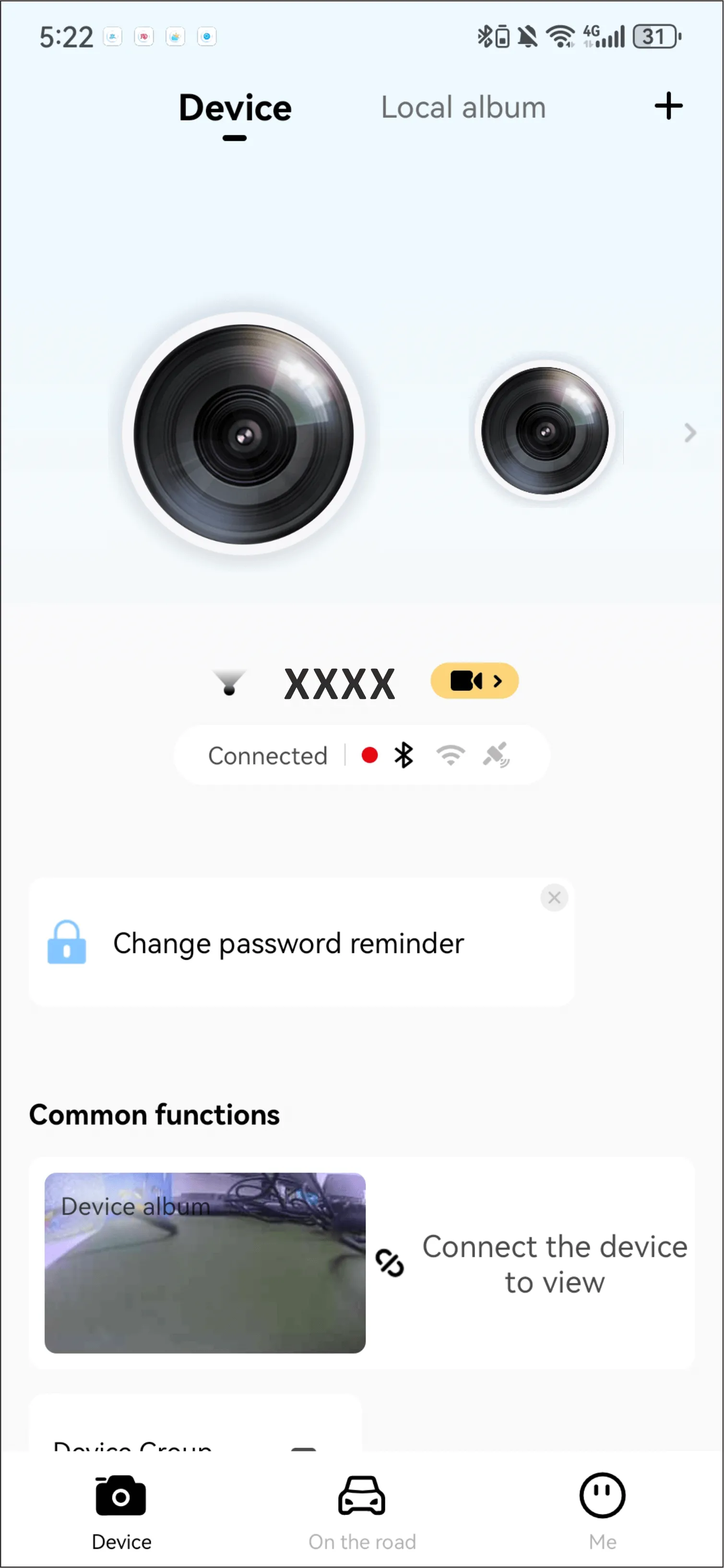Go to next device with right chevron
The width and height of the screenshot is (724, 1568).
pos(689,433)
